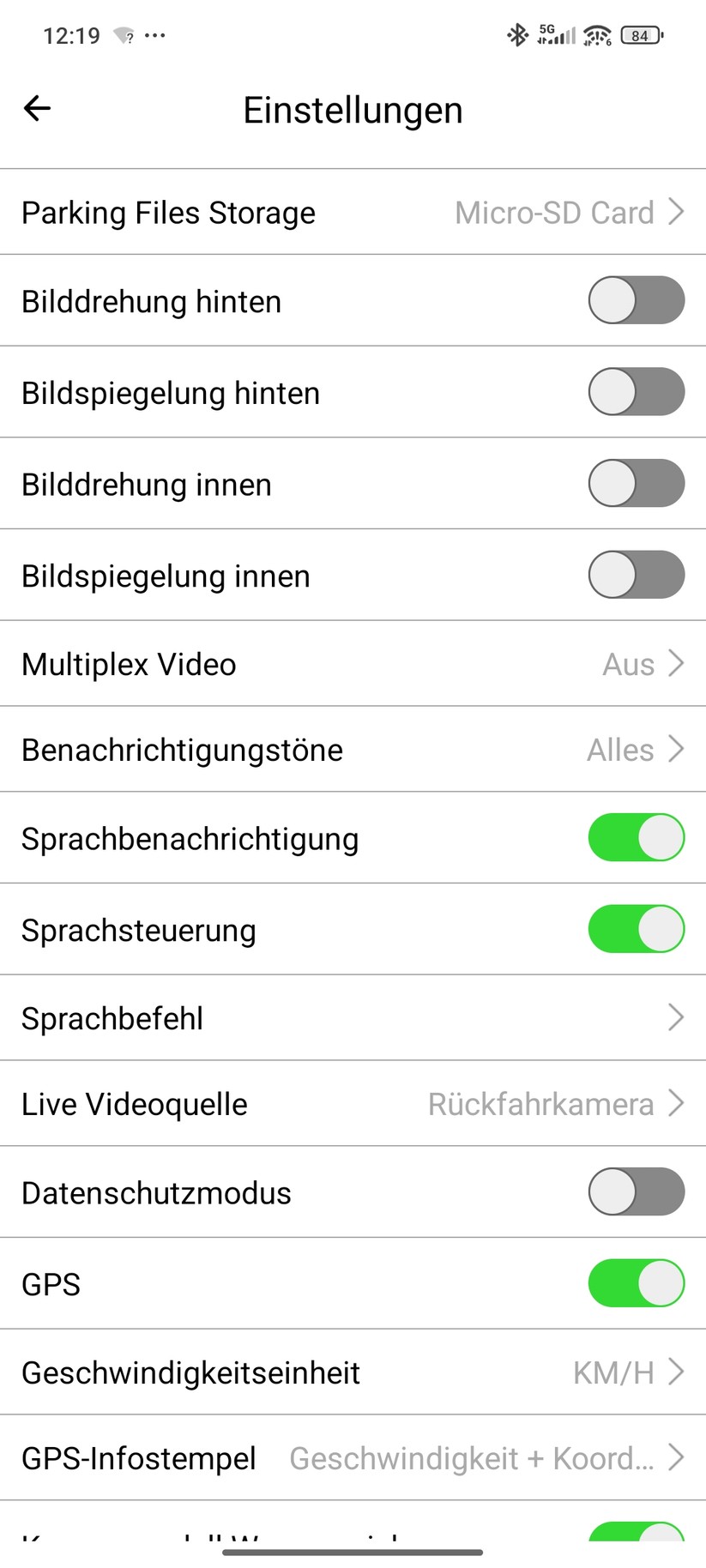
Task: Open the Sprachbefehl settings row
Action: [x=353, y=1018]
